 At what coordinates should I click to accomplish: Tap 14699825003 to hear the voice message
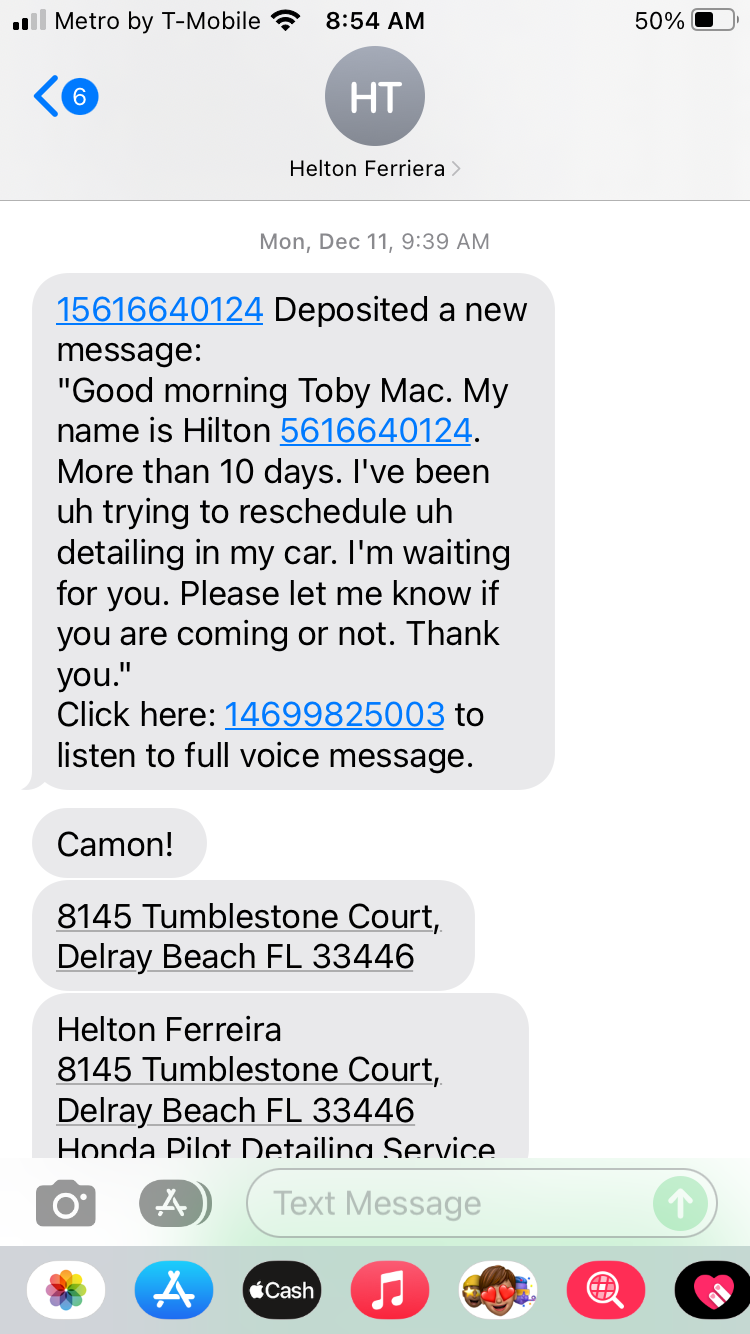point(334,714)
